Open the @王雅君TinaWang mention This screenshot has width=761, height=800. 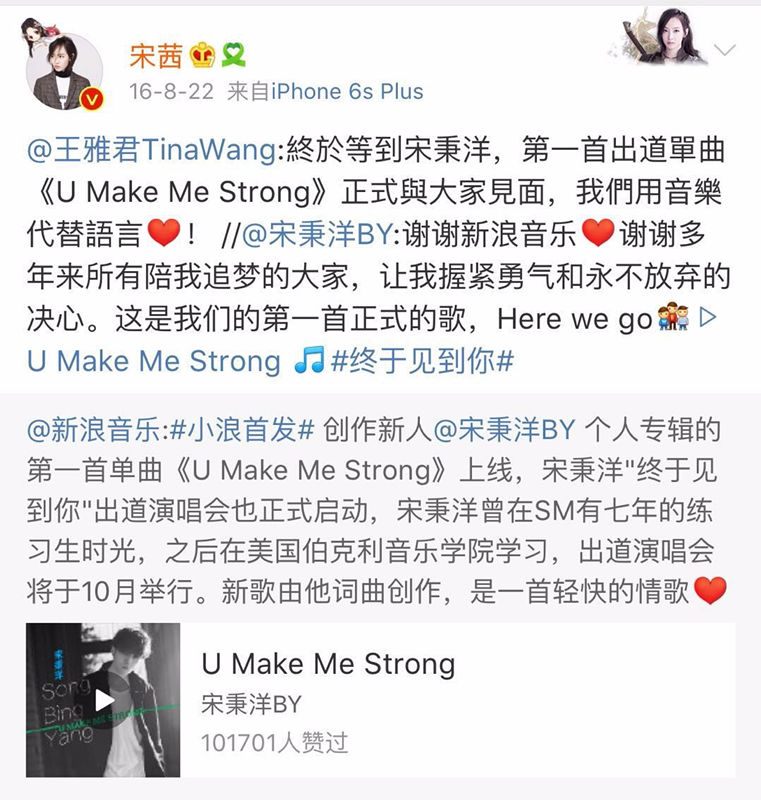click(x=152, y=152)
